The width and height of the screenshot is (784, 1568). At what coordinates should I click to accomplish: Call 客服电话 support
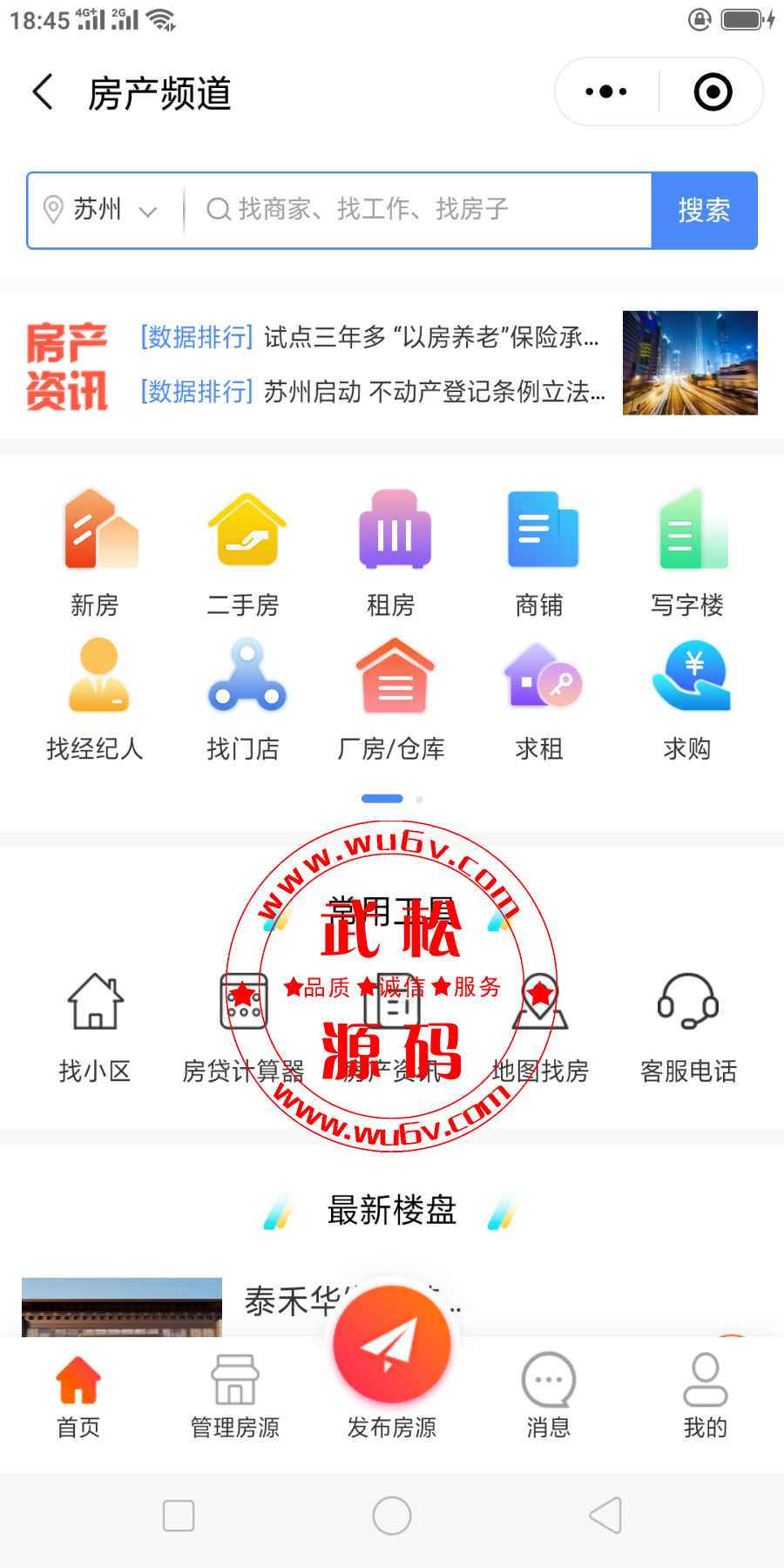pyautogui.click(x=688, y=1028)
